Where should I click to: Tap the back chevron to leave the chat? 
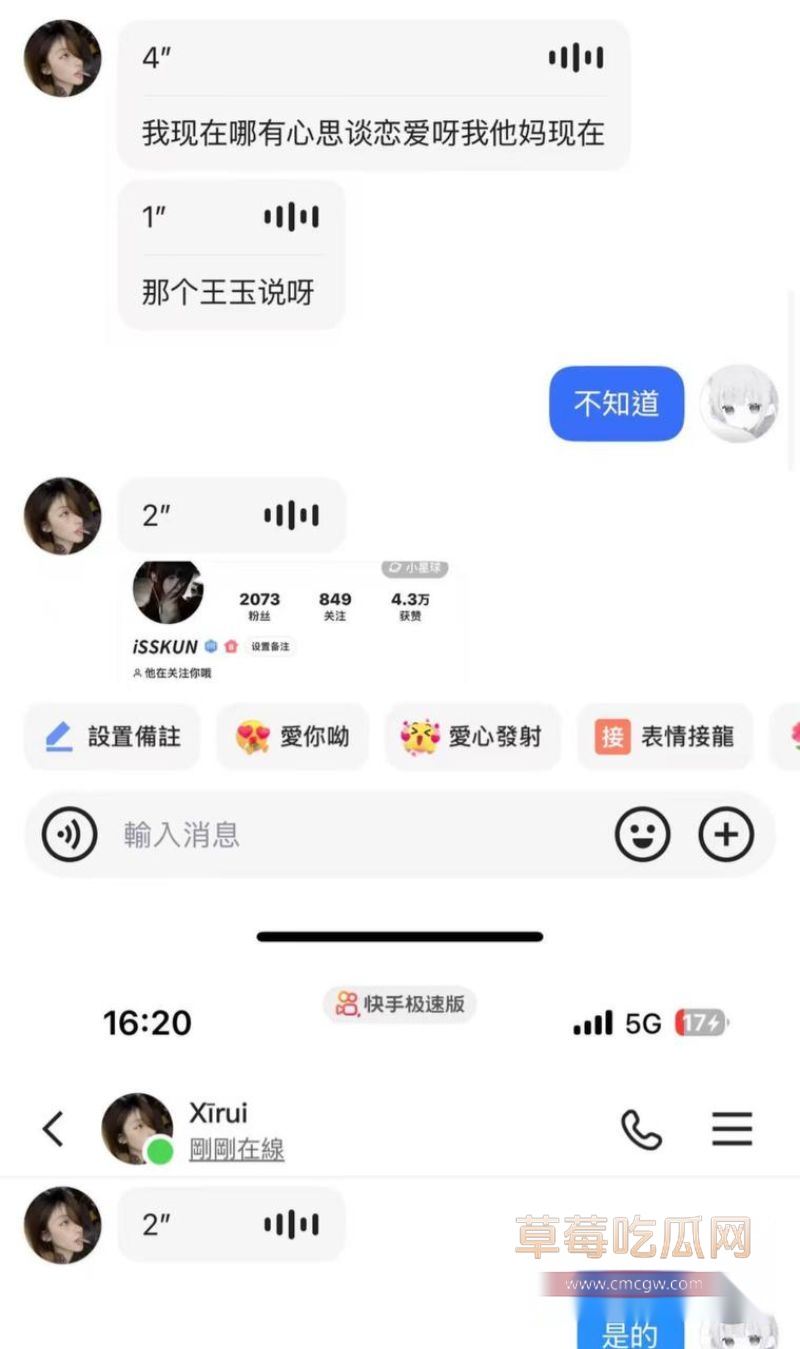[x=52, y=1128]
